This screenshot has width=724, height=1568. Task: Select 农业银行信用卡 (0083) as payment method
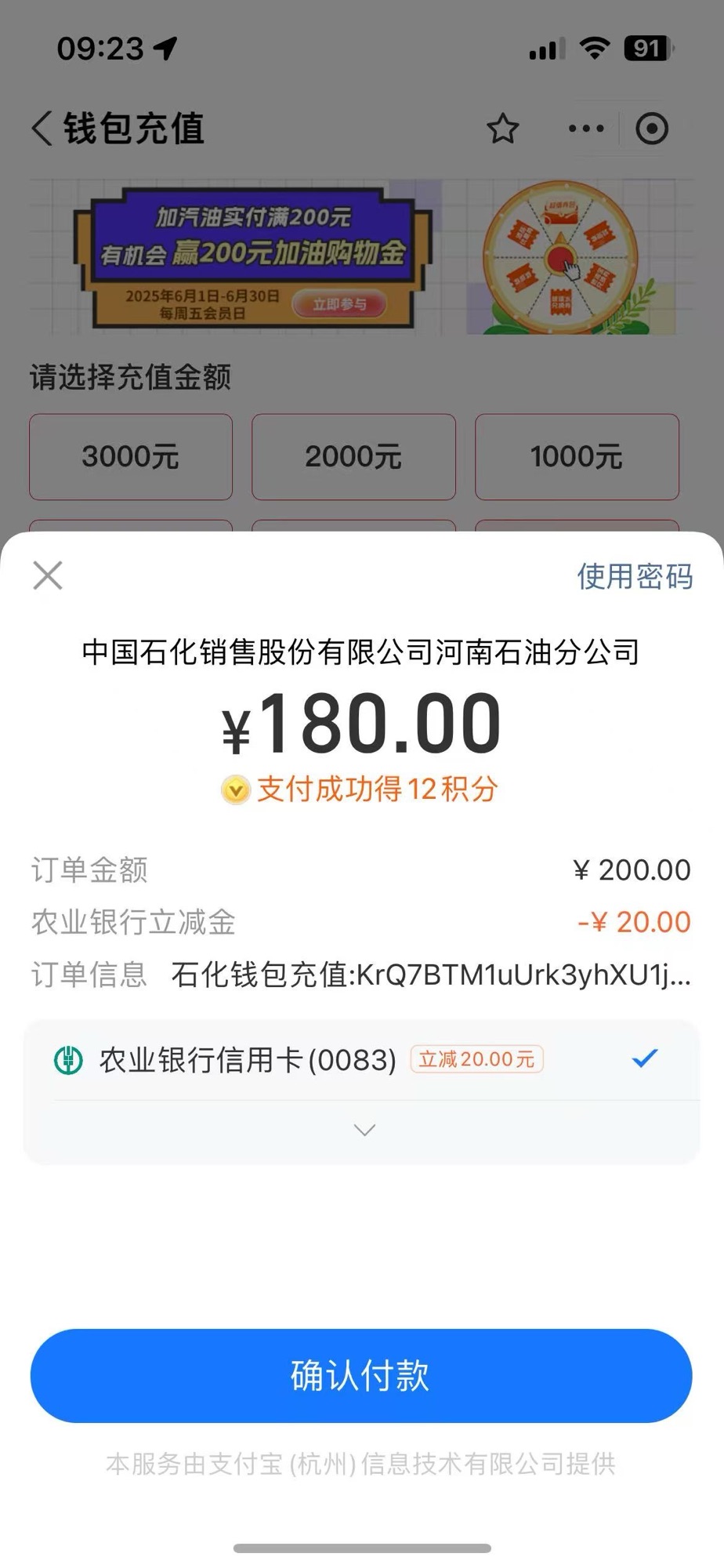click(x=360, y=1060)
